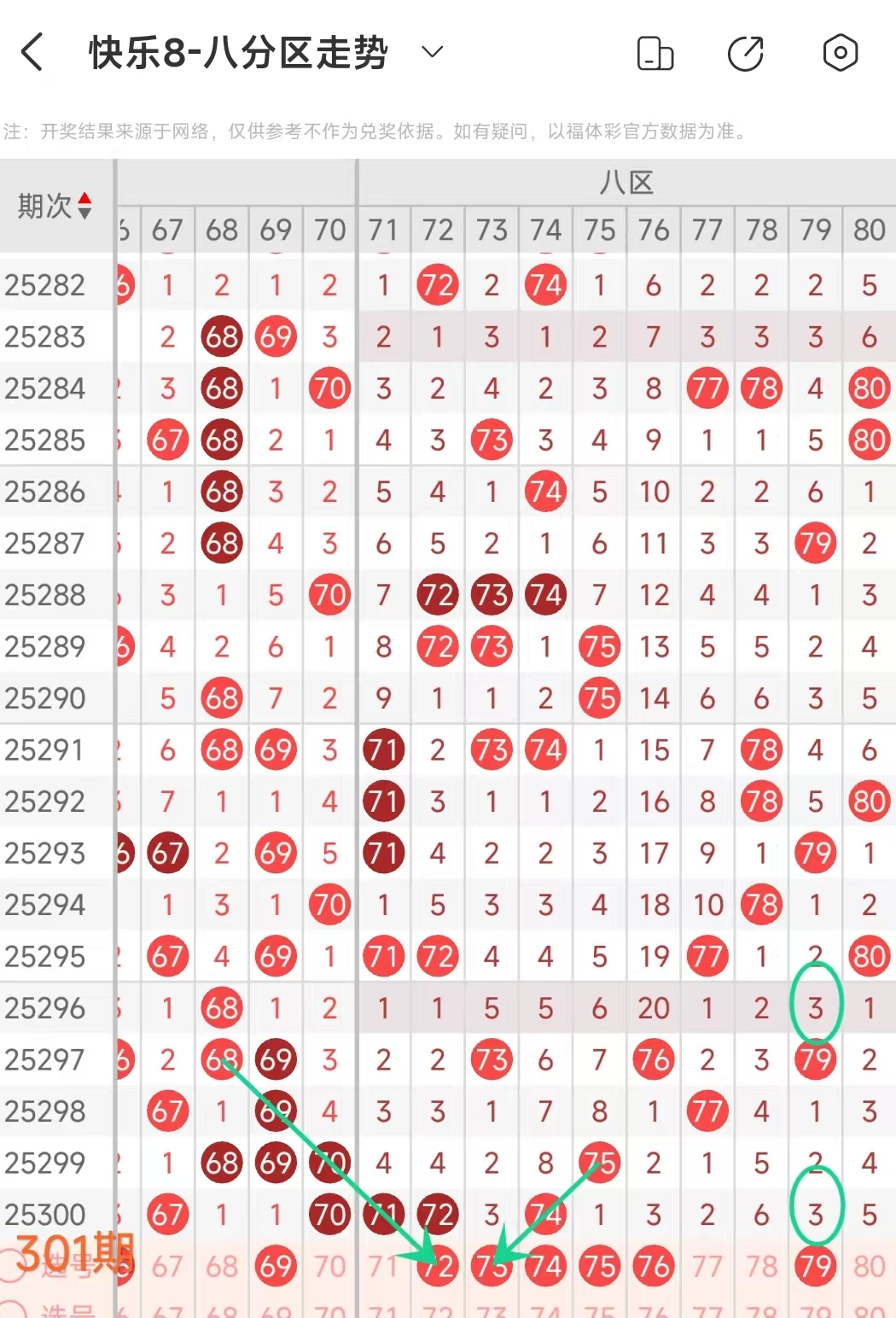Deselect red ball 76 in the pick row
The width and height of the screenshot is (896, 1318).
[654, 1266]
